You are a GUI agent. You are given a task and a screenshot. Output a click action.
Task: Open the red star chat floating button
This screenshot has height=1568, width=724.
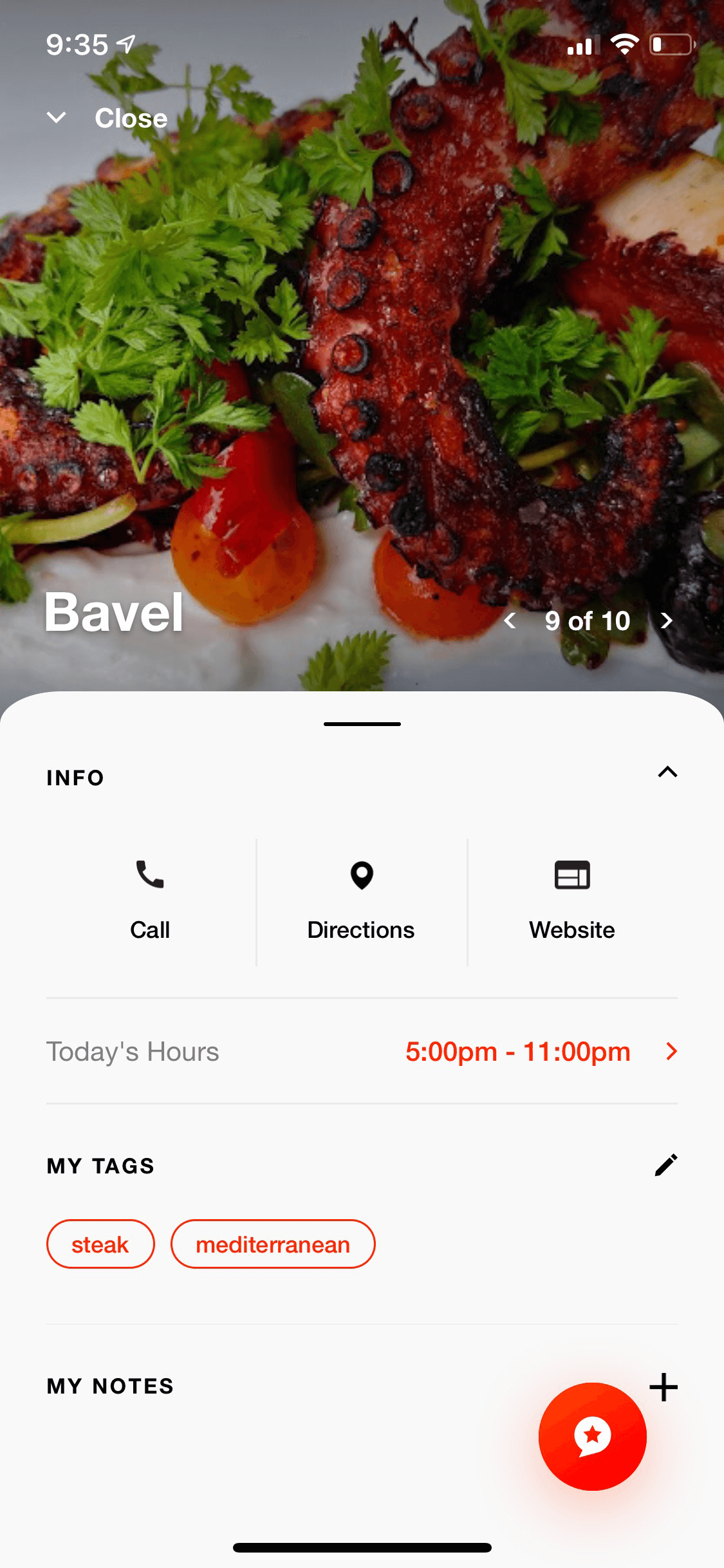(591, 1436)
